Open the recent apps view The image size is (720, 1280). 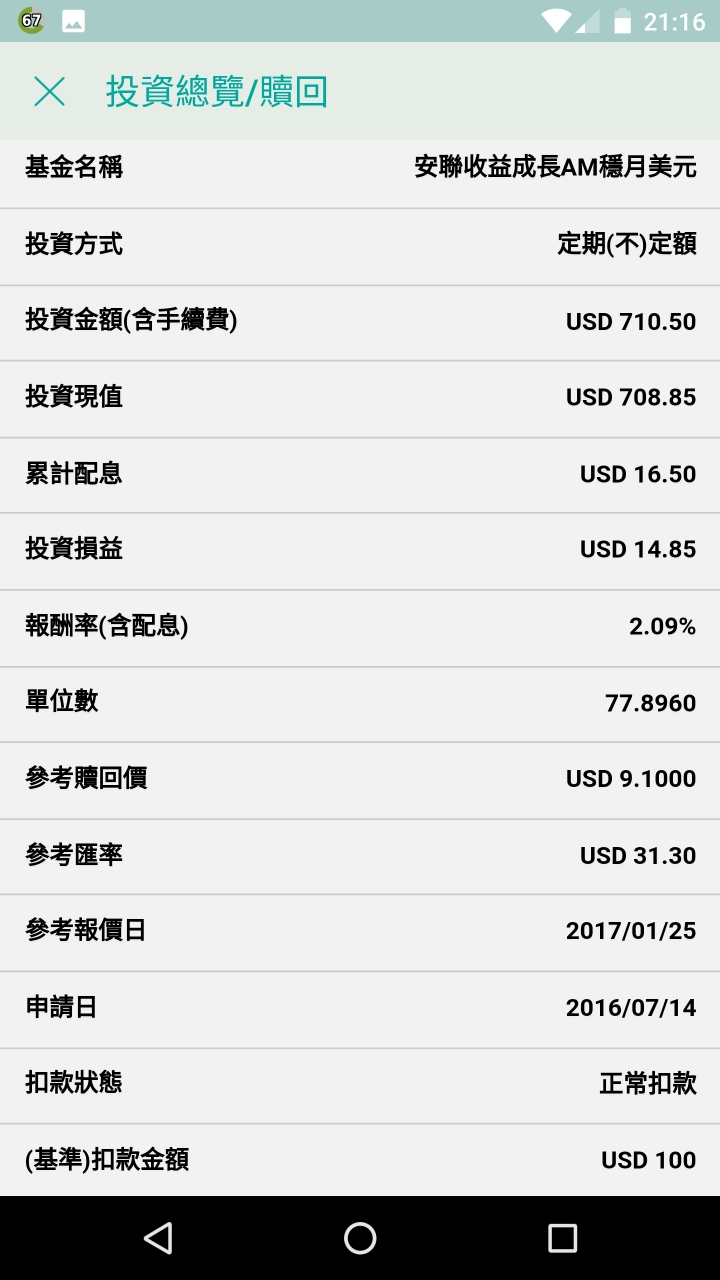[x=562, y=1238]
